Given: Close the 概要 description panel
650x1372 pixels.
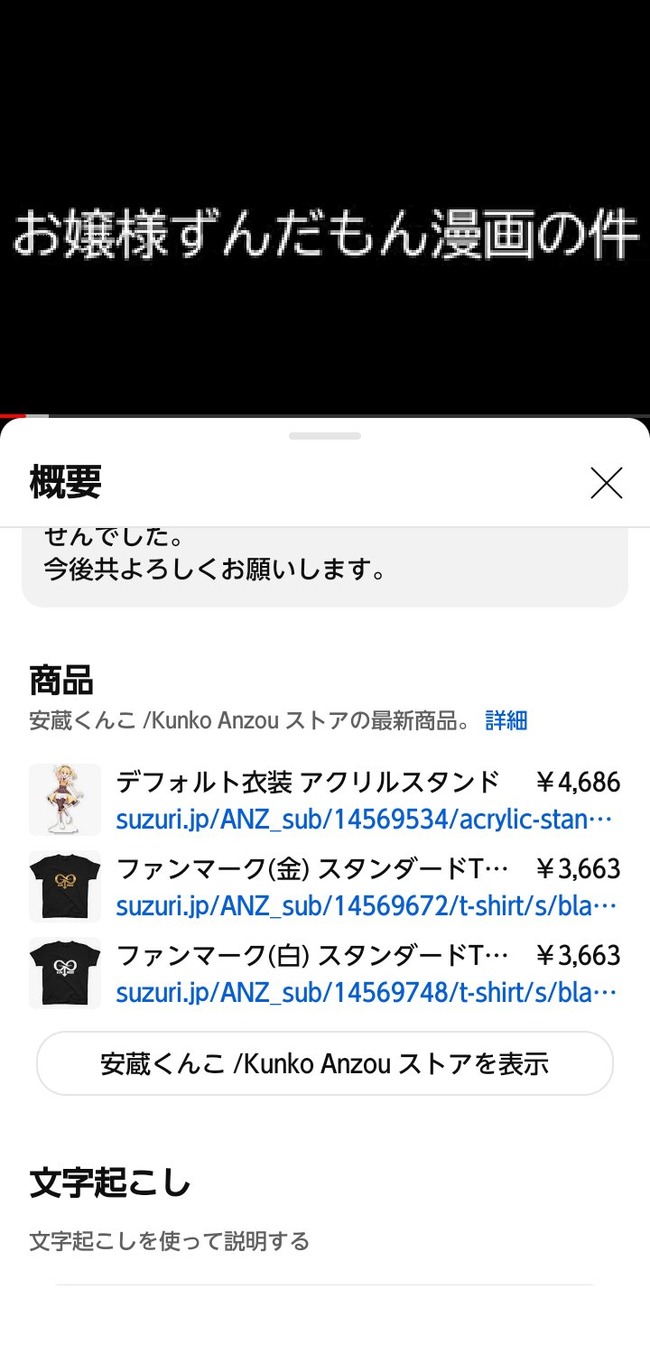Looking at the screenshot, I should 606,483.
